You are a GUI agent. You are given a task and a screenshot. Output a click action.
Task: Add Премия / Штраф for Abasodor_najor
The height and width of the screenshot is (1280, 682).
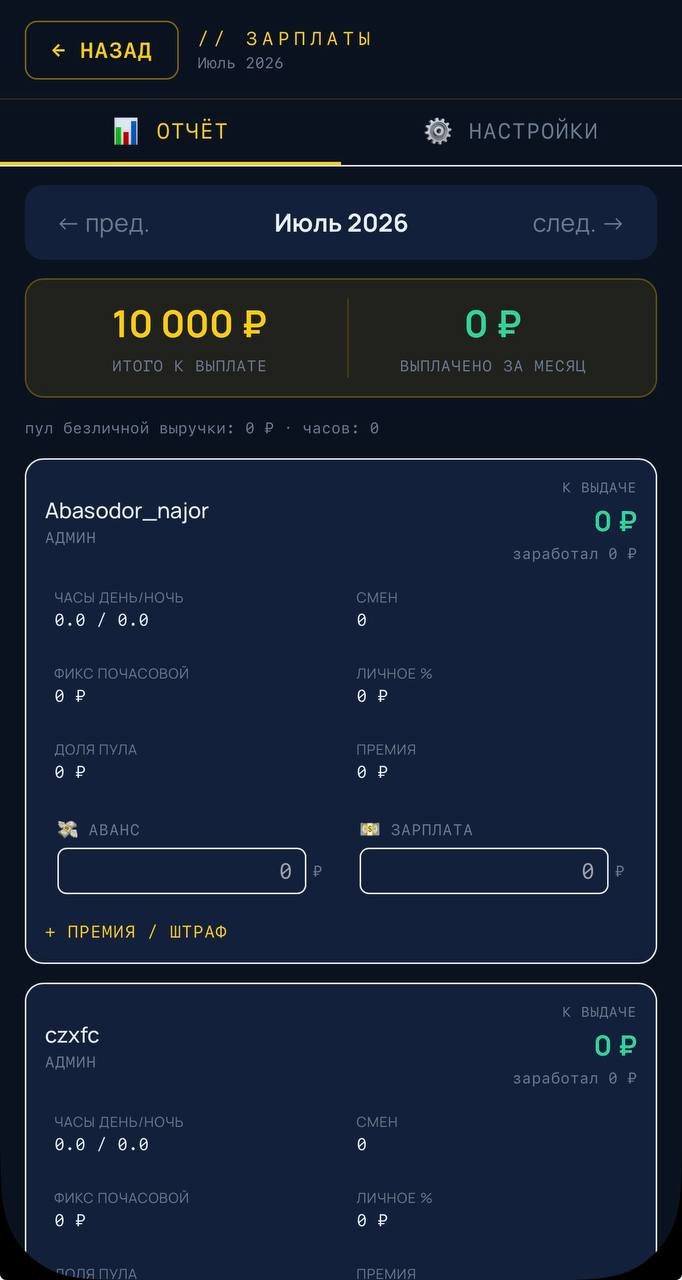coord(136,932)
